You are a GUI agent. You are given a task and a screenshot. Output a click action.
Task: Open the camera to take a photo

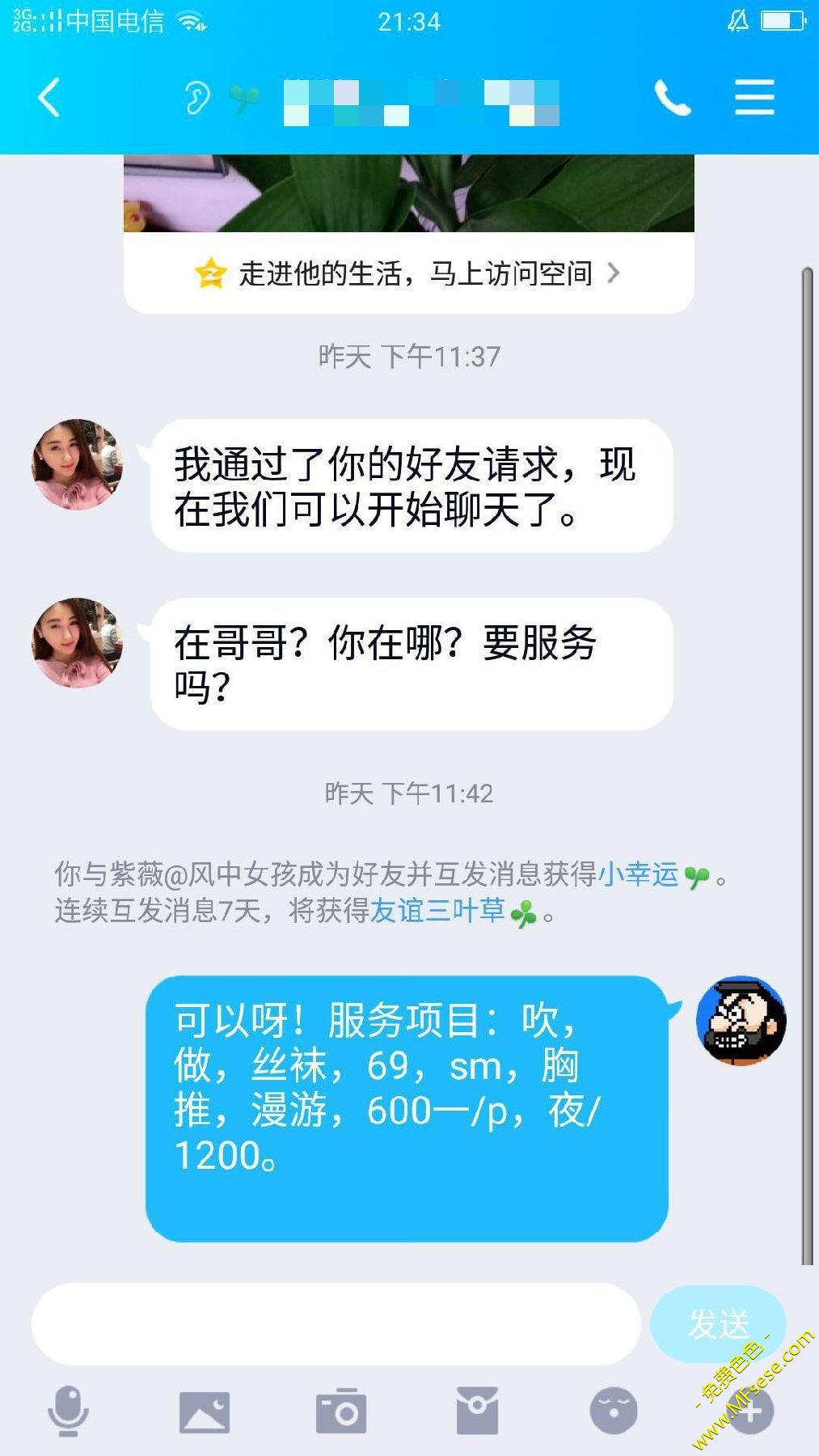tap(341, 1412)
